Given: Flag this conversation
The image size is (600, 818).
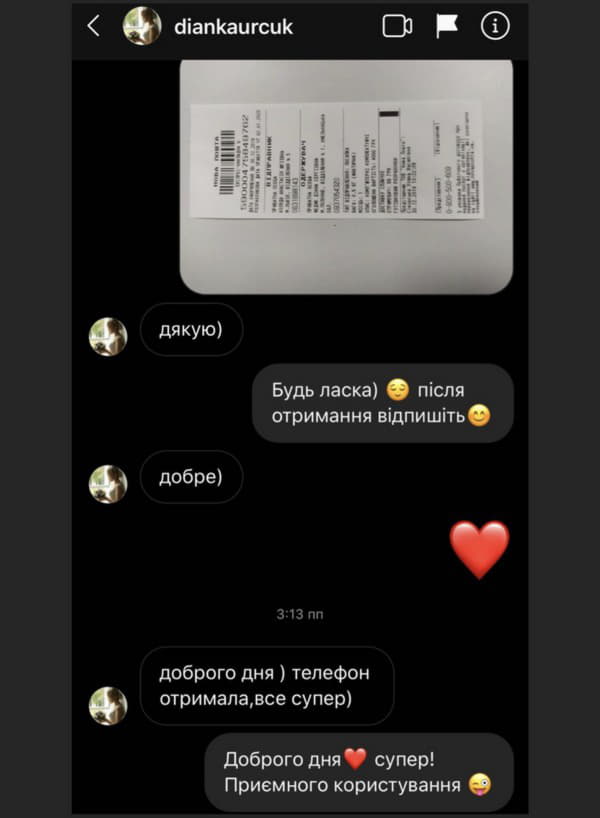Looking at the screenshot, I should [x=447, y=27].
